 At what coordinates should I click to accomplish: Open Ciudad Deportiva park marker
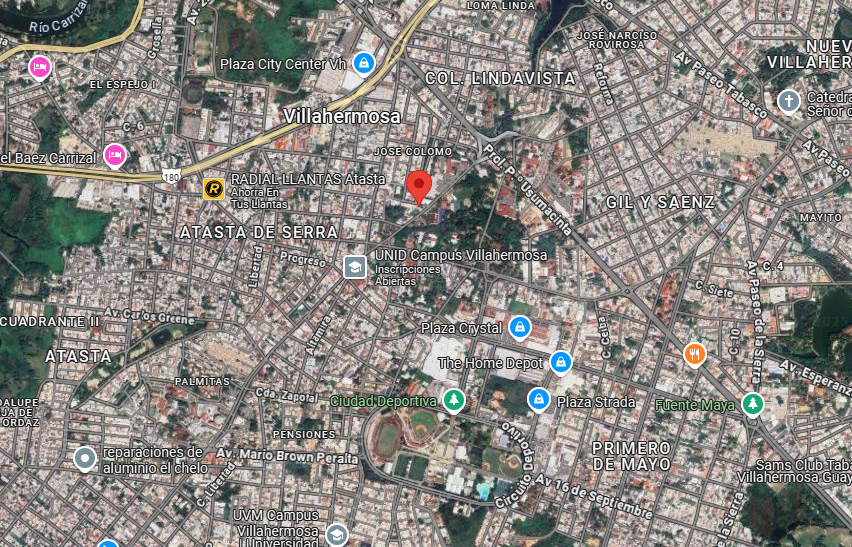pos(454,401)
